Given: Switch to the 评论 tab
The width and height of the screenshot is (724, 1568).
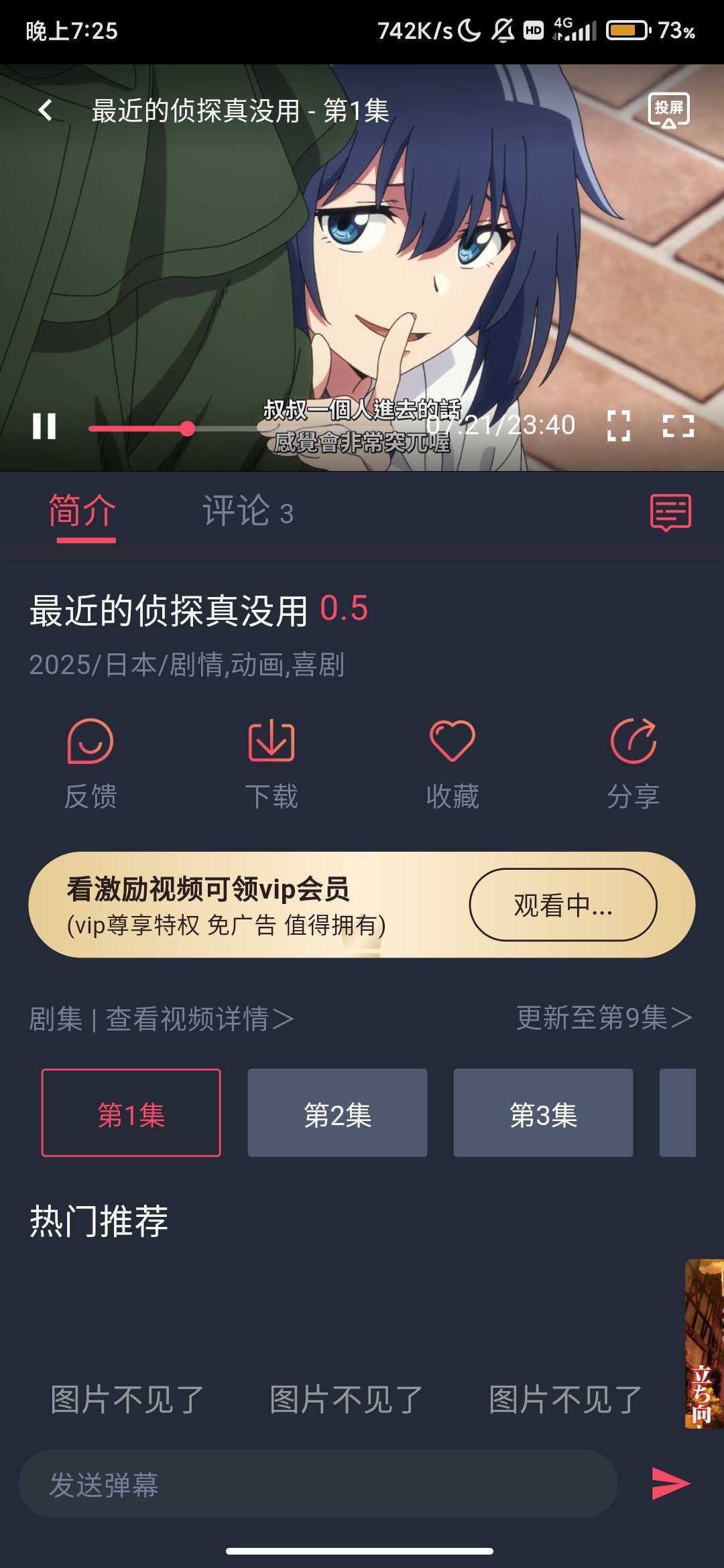Looking at the screenshot, I should tap(247, 512).
